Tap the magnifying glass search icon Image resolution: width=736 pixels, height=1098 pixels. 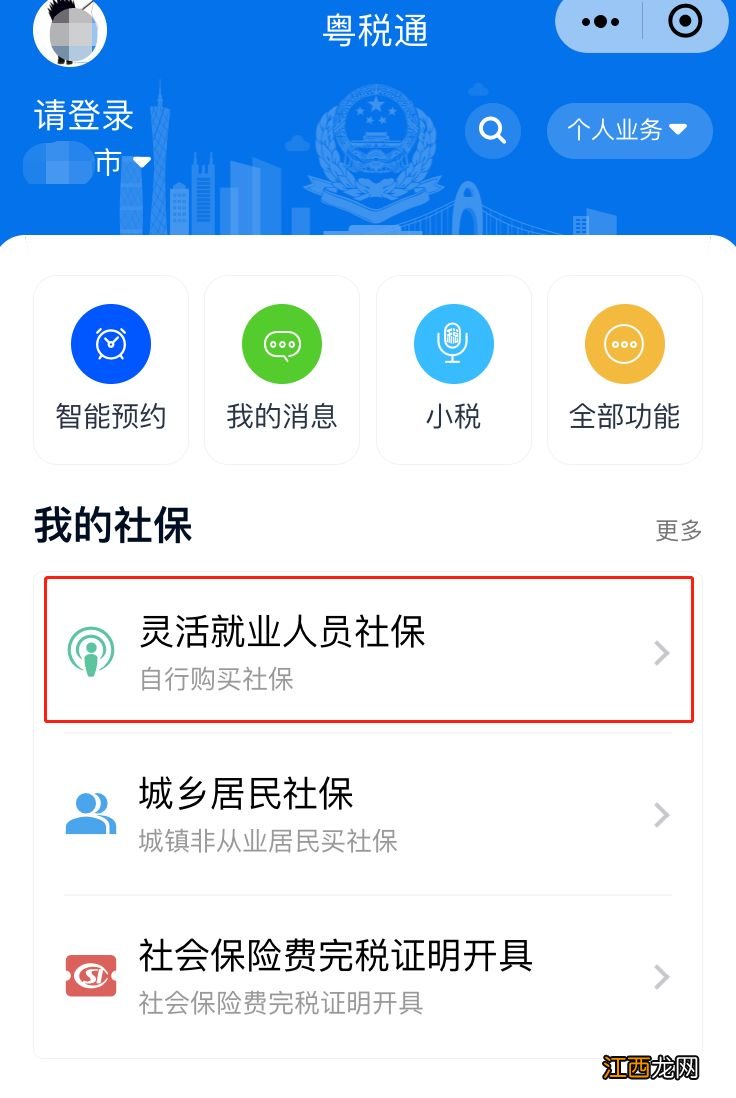pyautogui.click(x=492, y=130)
